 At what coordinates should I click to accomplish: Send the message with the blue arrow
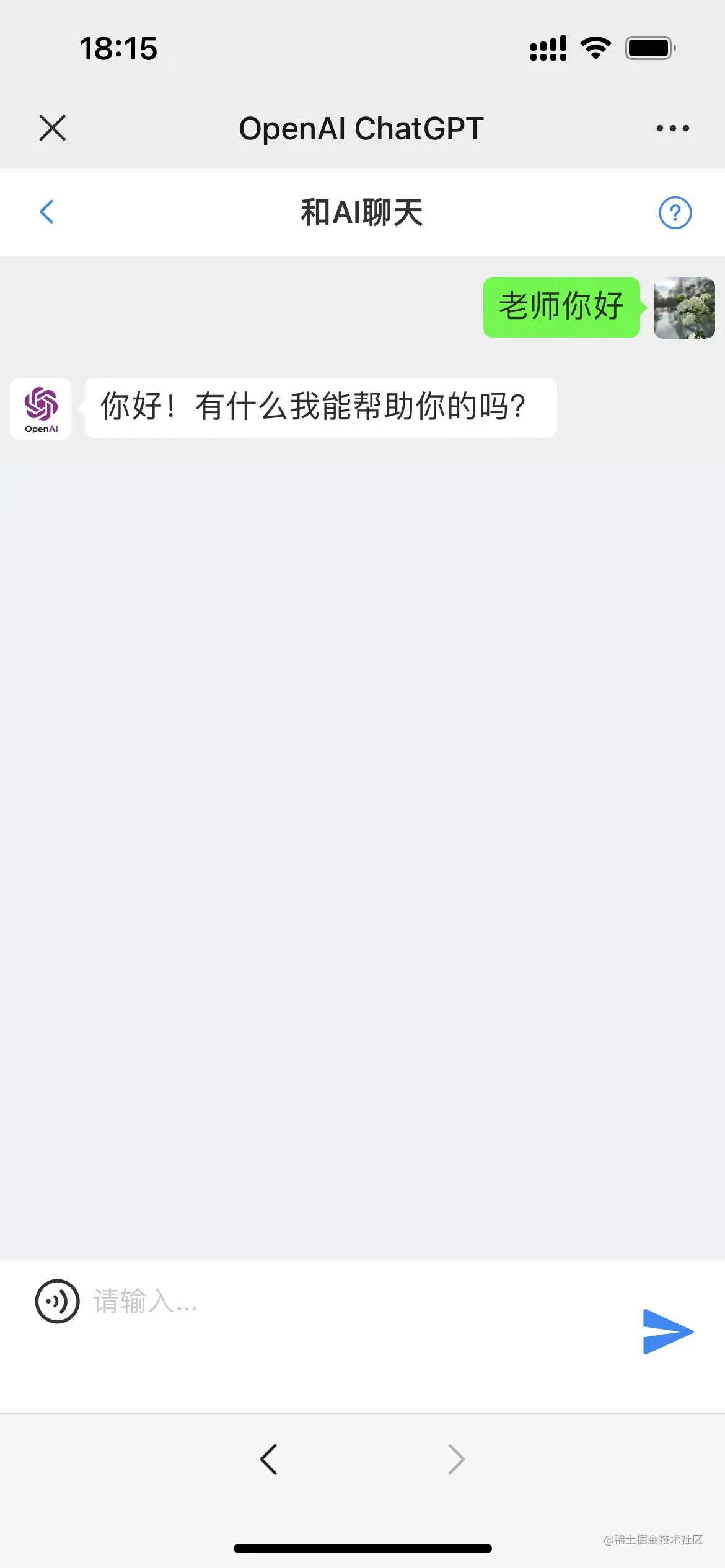[x=667, y=1331]
